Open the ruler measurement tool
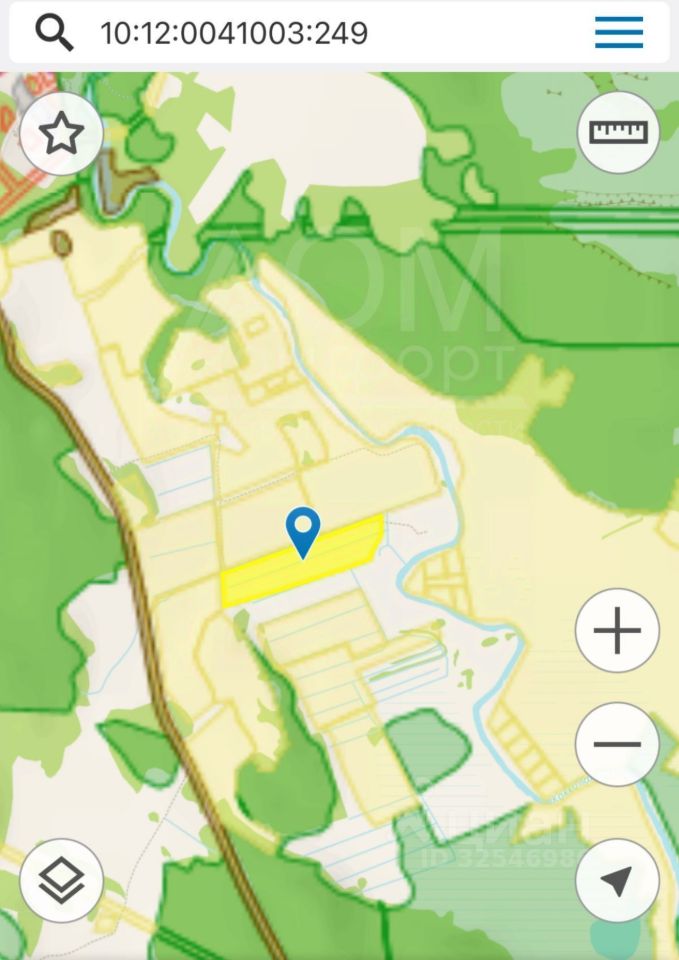The height and width of the screenshot is (960, 679). pyautogui.click(x=618, y=132)
